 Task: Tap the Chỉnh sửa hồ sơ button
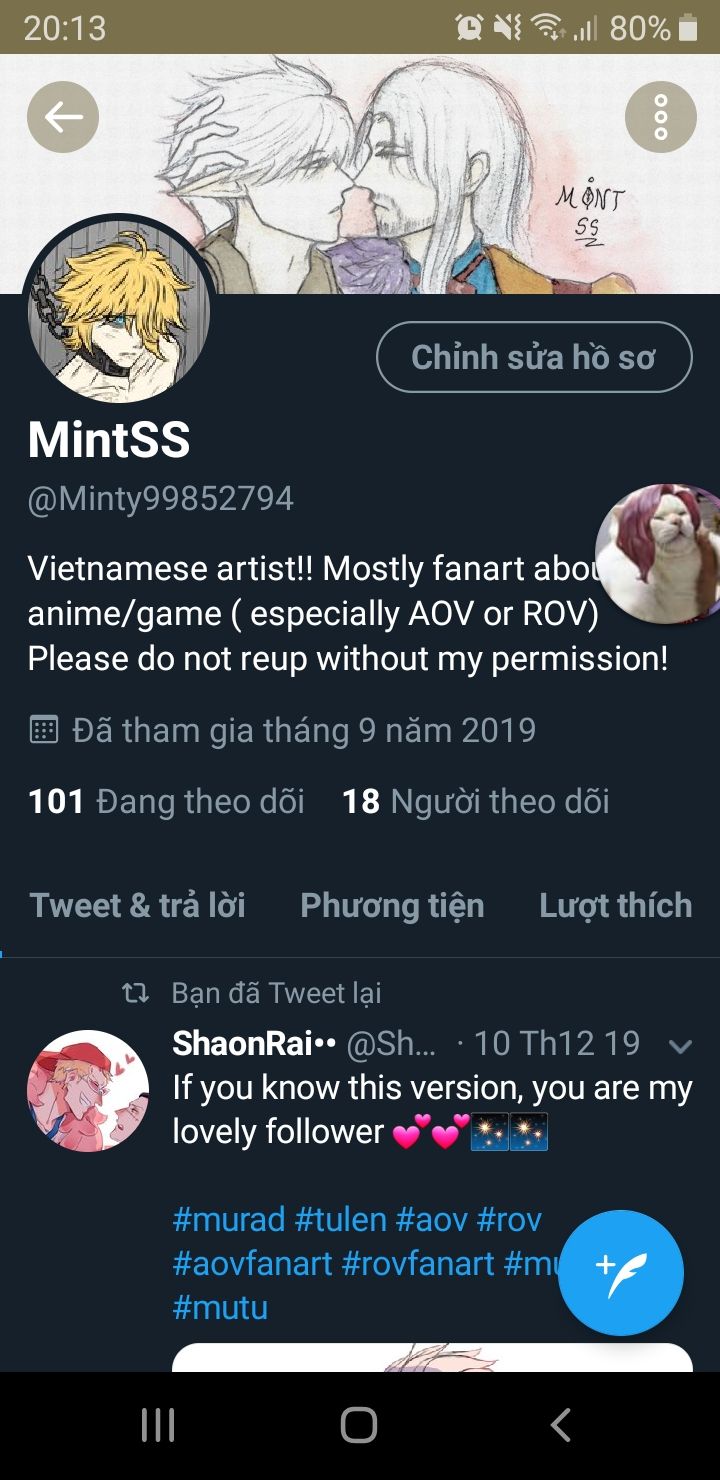click(534, 357)
